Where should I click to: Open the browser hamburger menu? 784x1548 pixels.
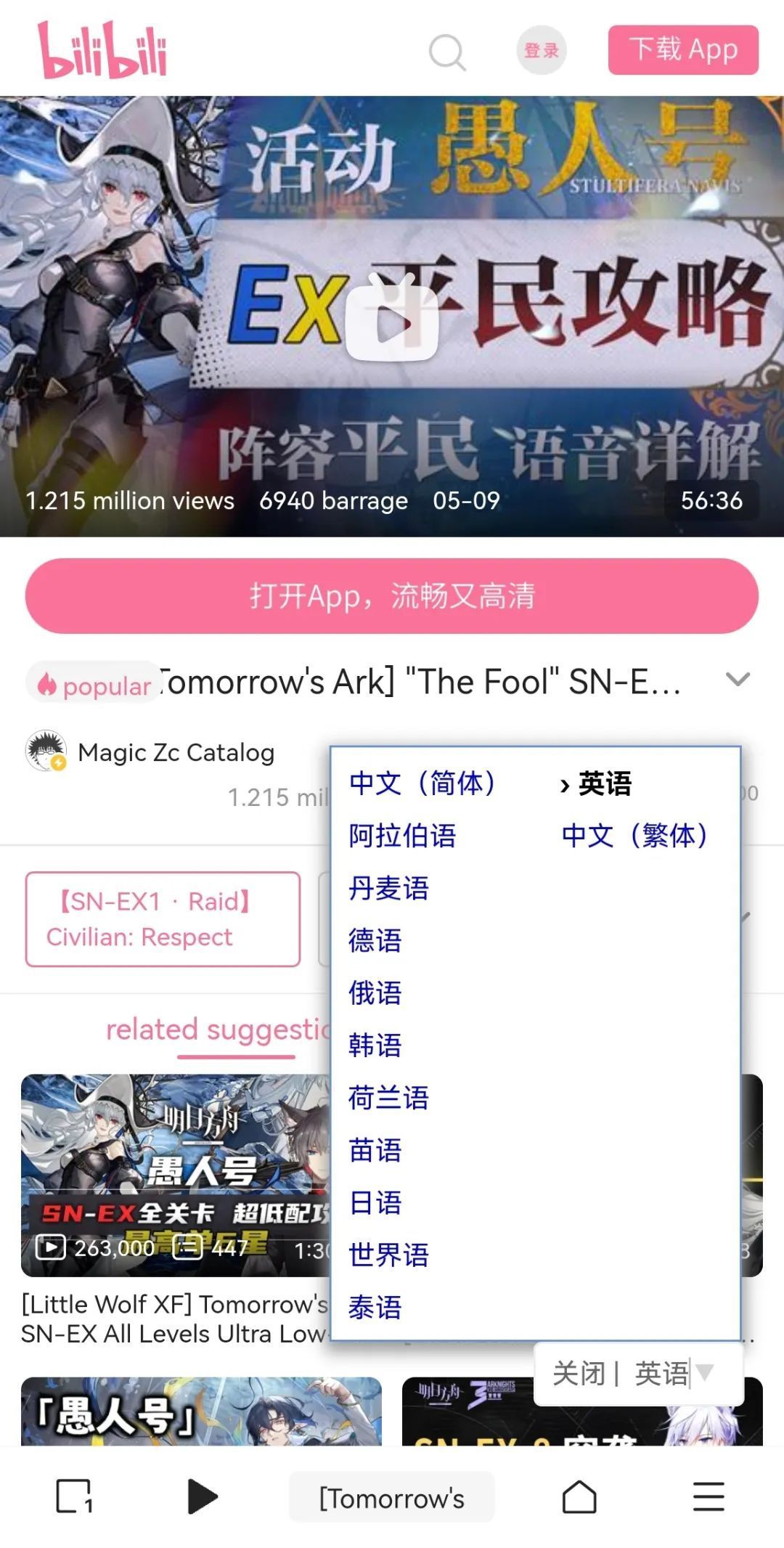point(709,1496)
